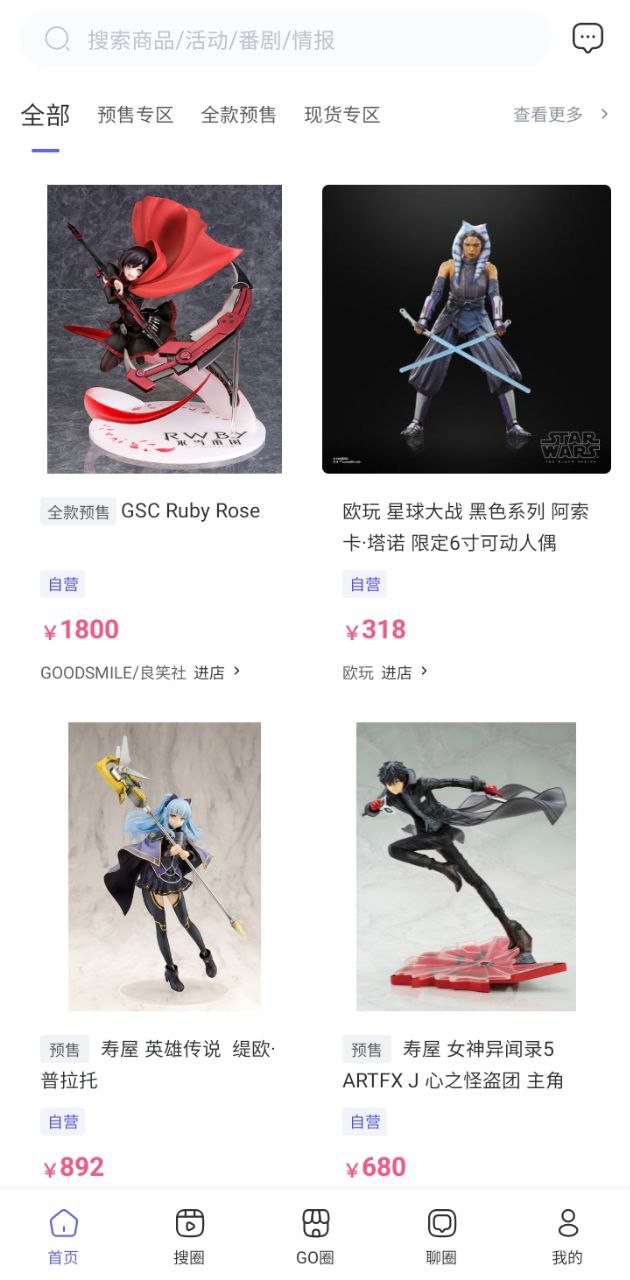Switch to the GO圈 tab
The image size is (630, 1280).
pyautogui.click(x=315, y=1236)
